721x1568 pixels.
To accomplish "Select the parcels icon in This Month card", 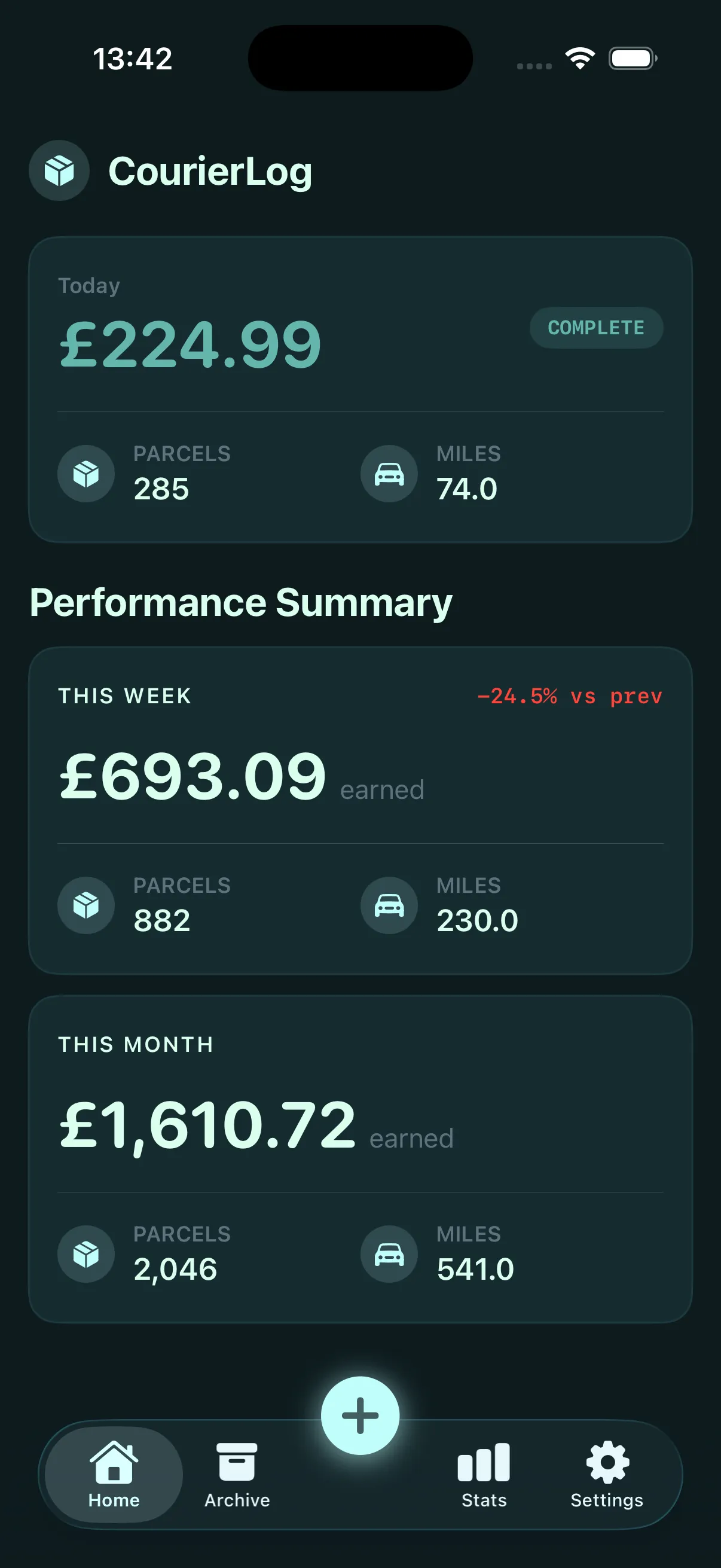I will 84,1253.
